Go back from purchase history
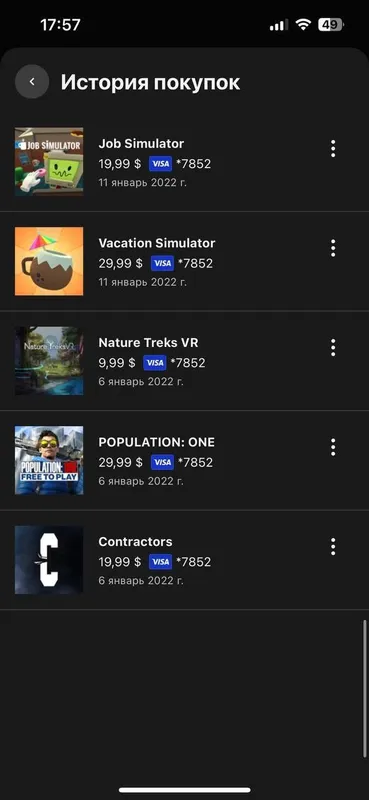Viewport: 369px width, 800px height. pos(32,82)
